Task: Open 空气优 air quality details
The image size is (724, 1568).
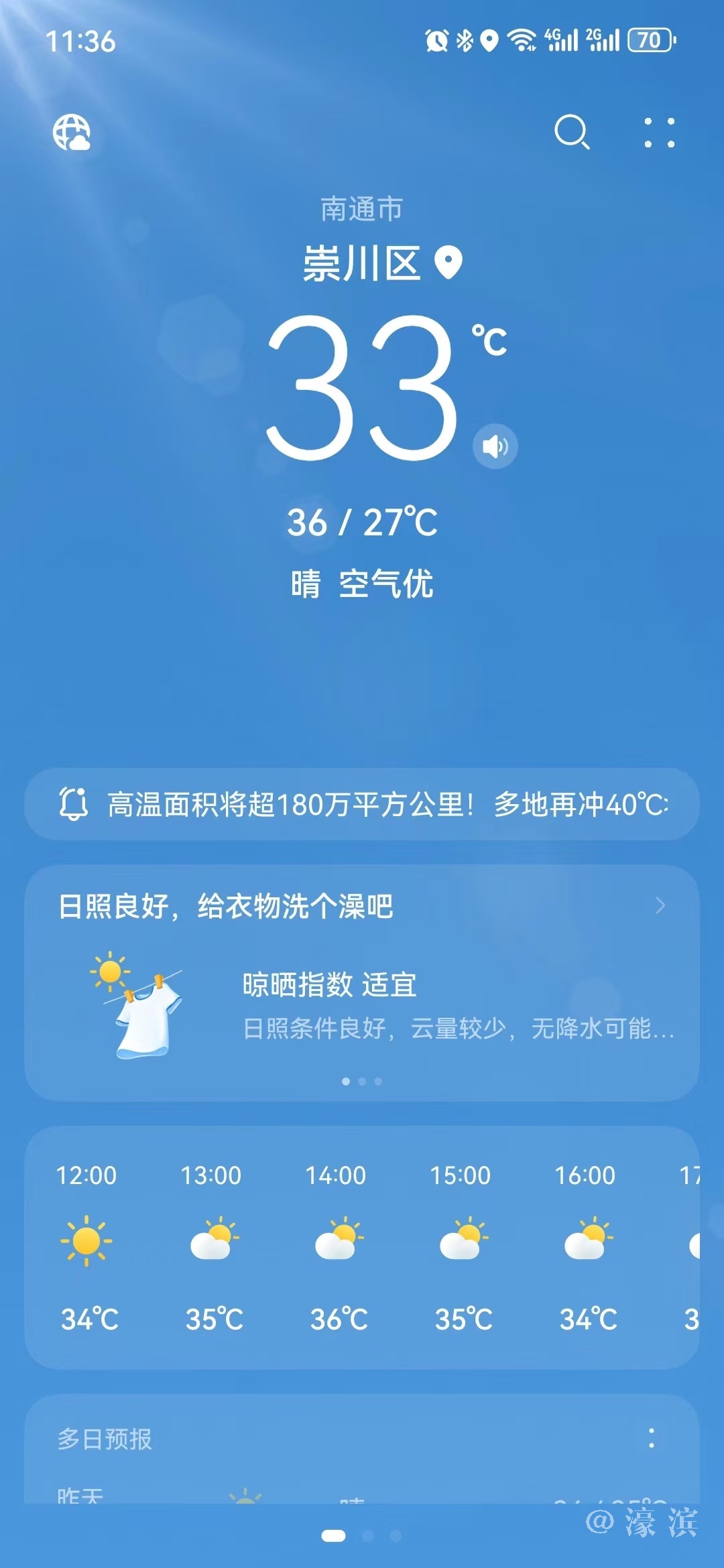Action: [386, 584]
